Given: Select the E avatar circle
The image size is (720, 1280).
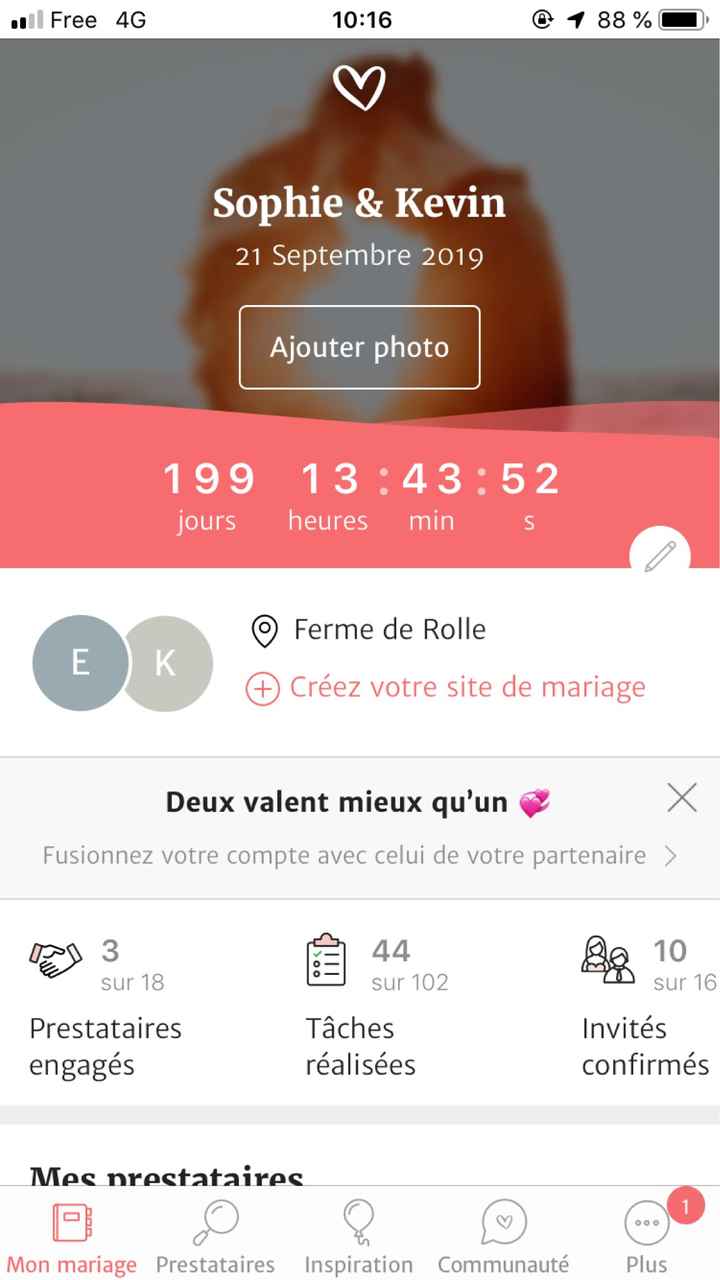Looking at the screenshot, I should click(81, 662).
